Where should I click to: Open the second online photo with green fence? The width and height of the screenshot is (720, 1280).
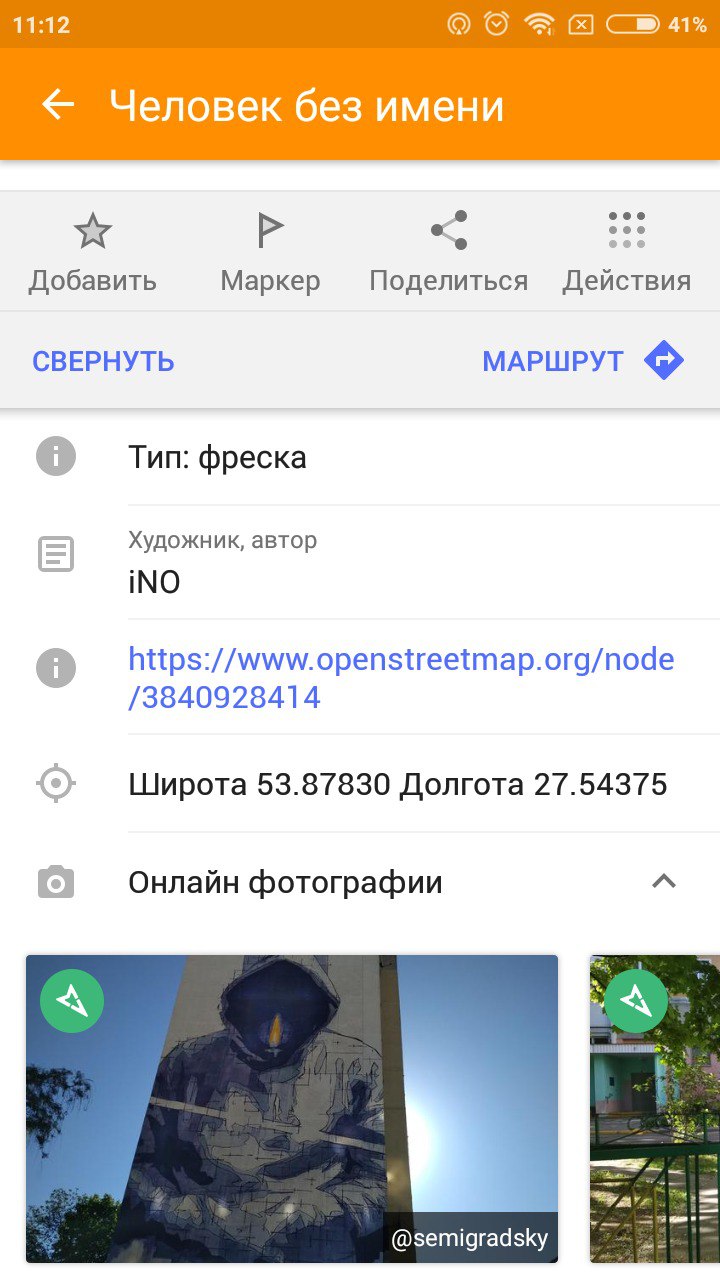(655, 1108)
